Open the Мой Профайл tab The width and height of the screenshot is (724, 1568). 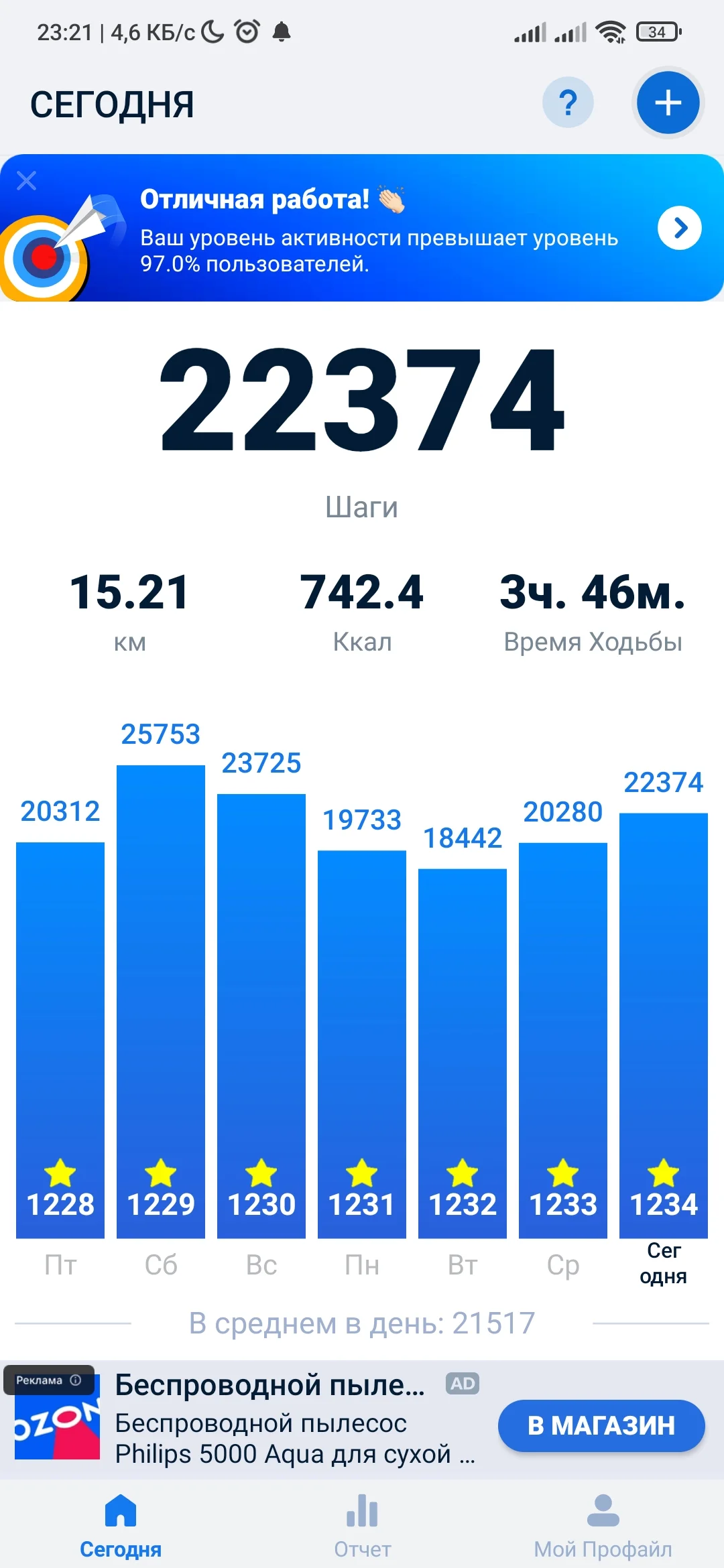tap(603, 1526)
